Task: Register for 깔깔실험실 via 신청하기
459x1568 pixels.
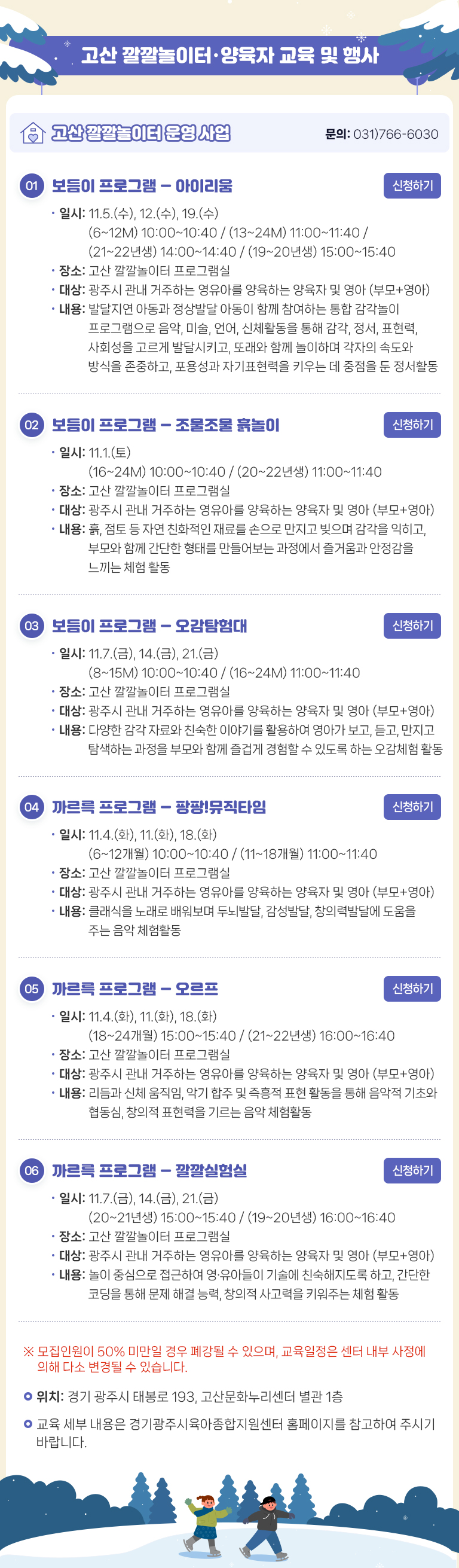Action: 412,1170
